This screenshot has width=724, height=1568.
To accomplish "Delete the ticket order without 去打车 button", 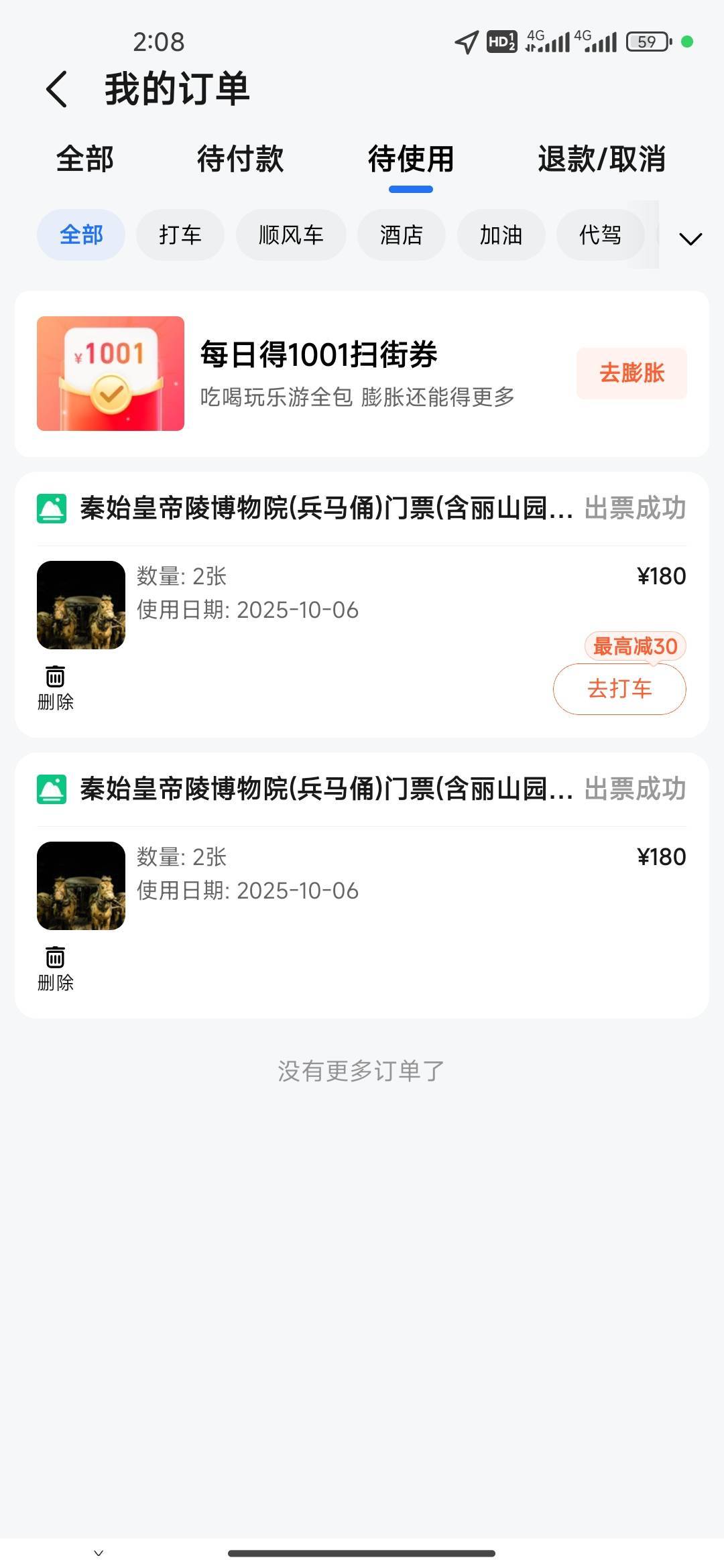I will pos(55,969).
